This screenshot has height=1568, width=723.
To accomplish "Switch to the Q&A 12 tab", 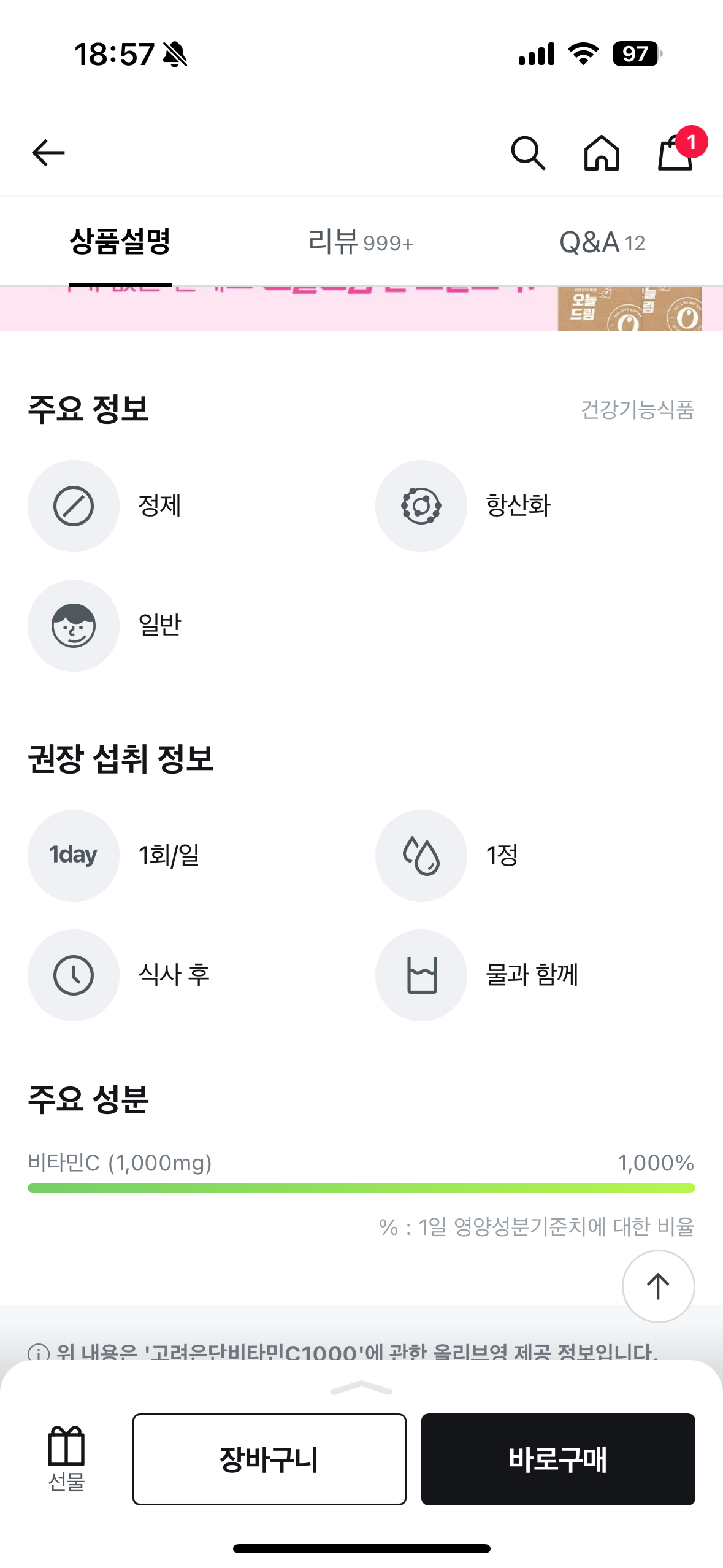I will pos(602,242).
